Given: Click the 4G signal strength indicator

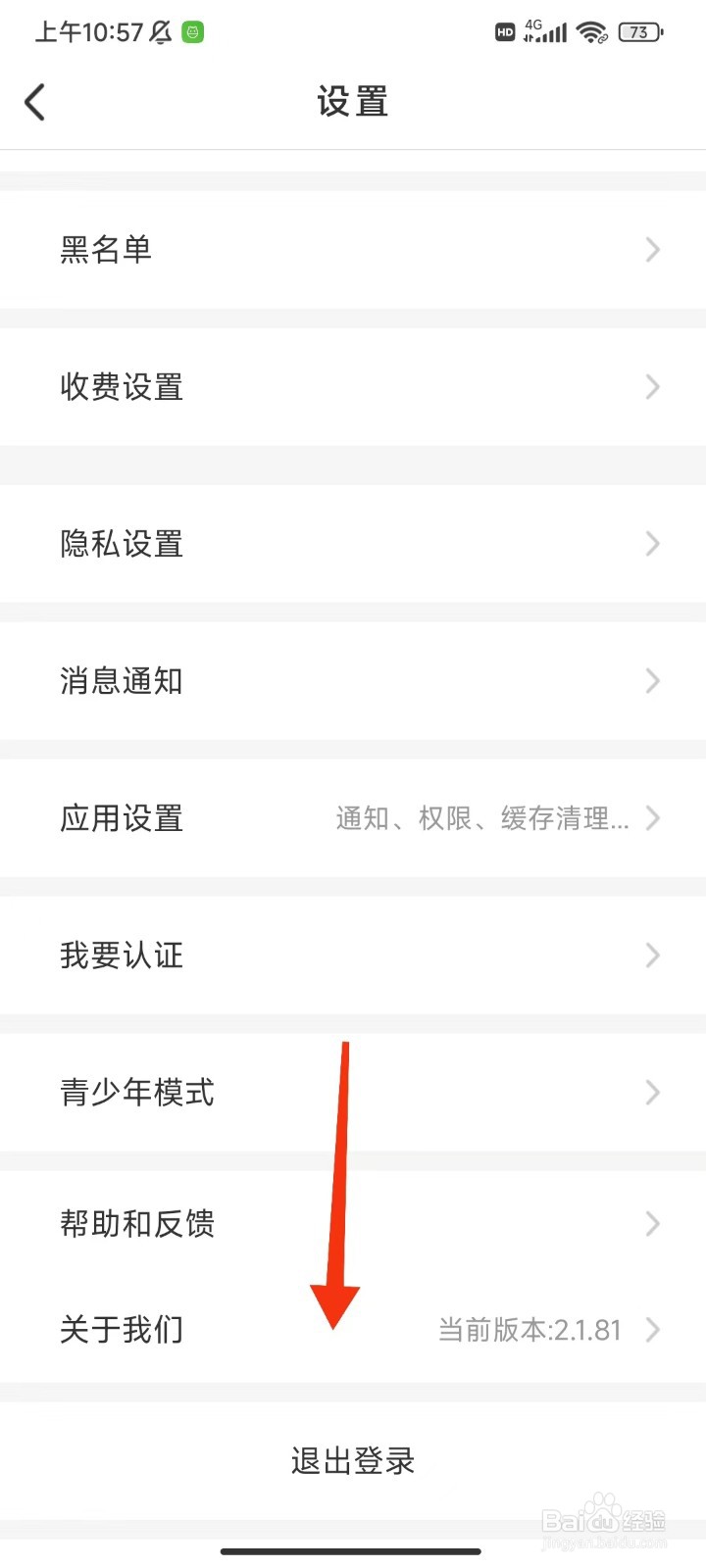Looking at the screenshot, I should tap(544, 31).
